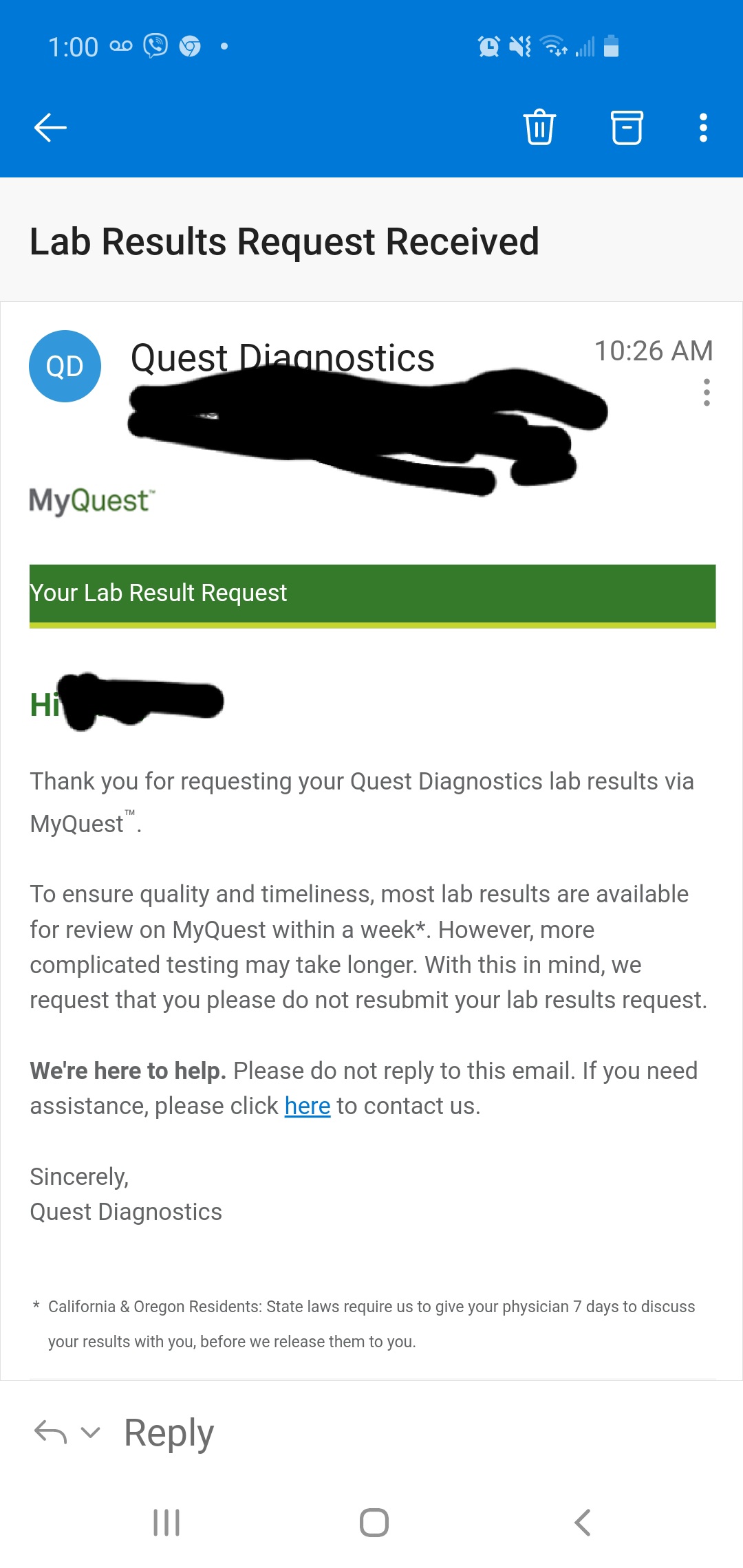
Task: Open recent apps from navigation bar
Action: point(166,1523)
